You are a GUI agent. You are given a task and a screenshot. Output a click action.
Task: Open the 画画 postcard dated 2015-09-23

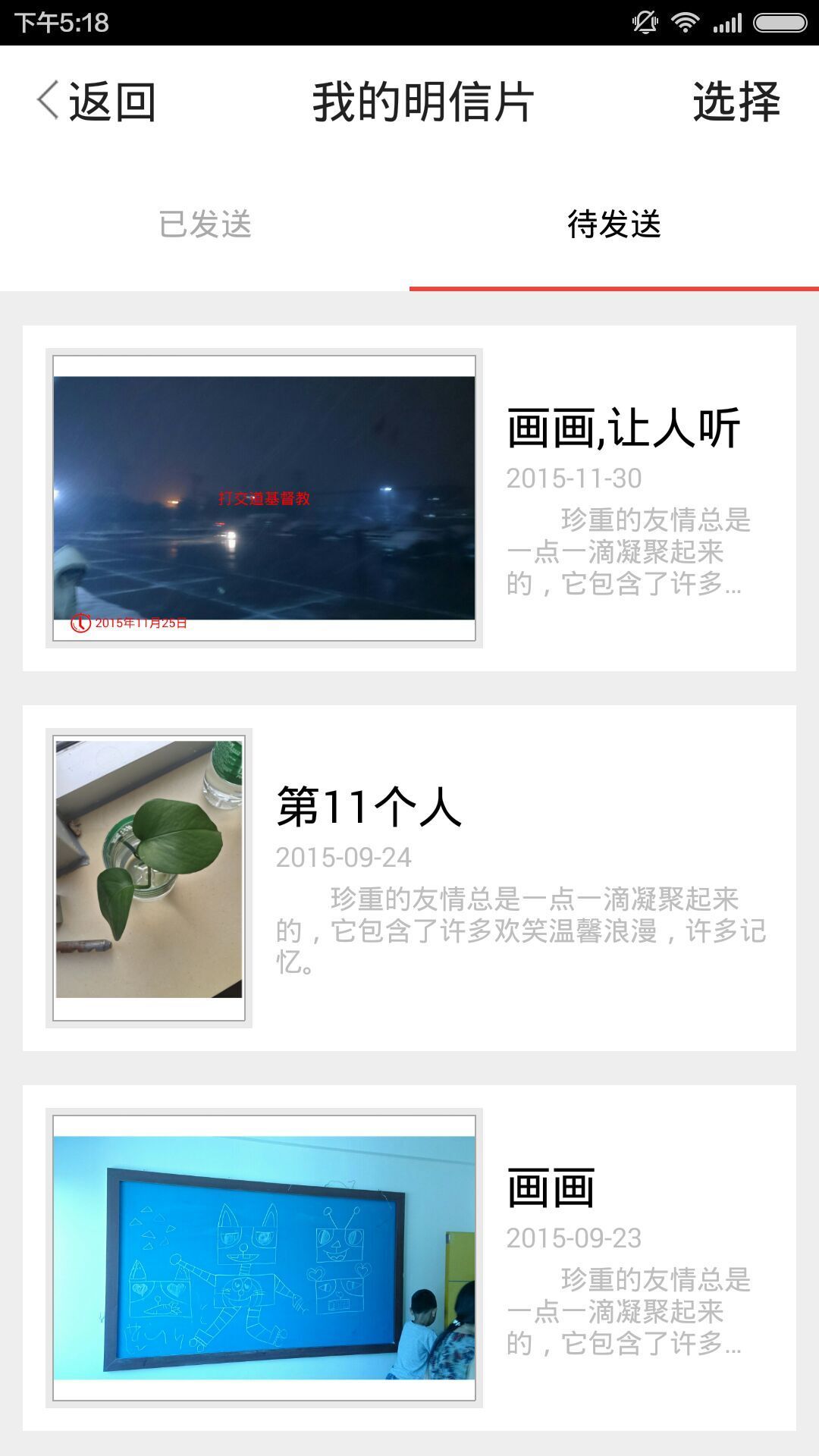tap(409, 1257)
